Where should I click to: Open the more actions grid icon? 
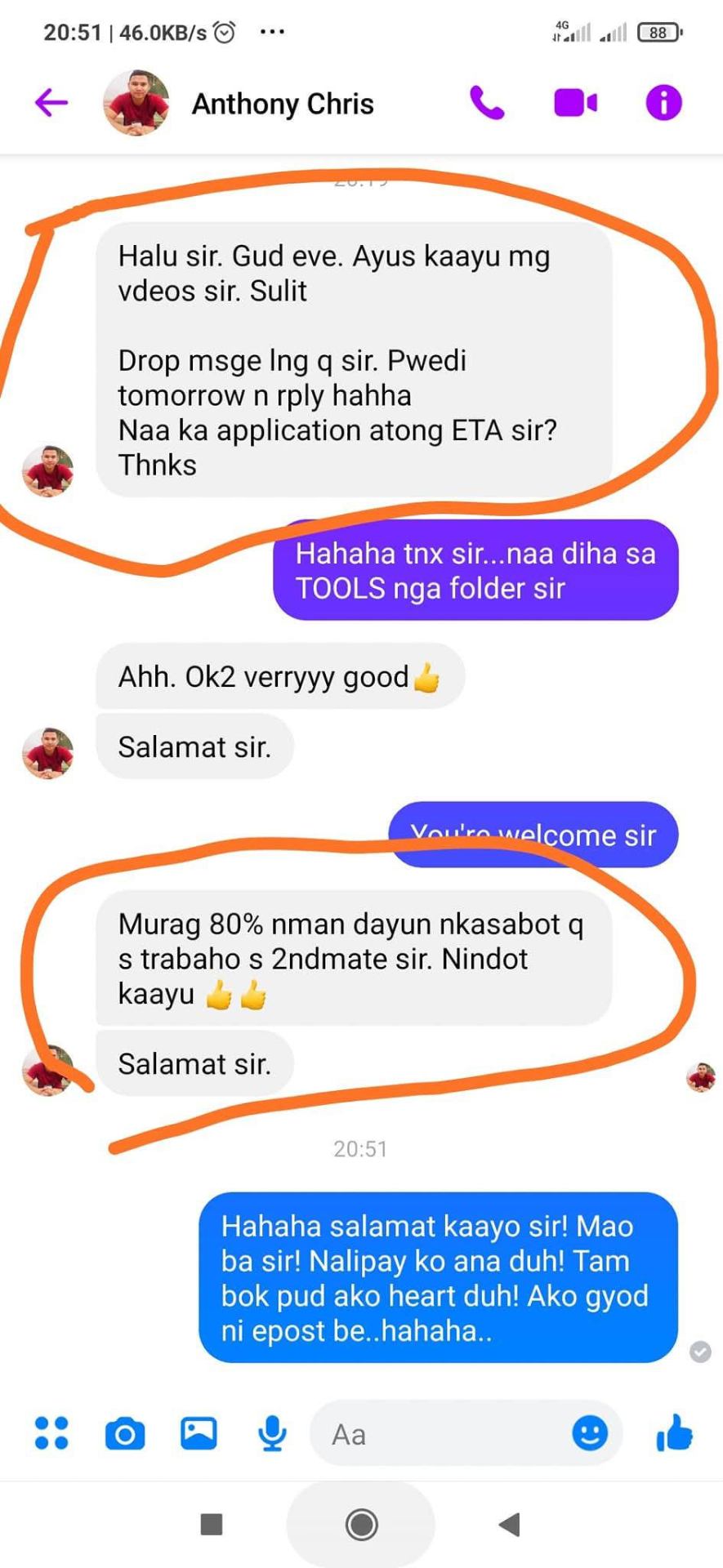click(51, 1433)
